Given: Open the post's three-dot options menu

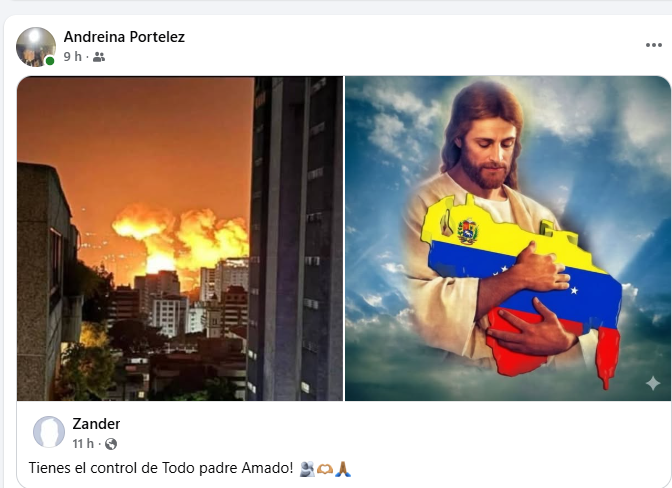Looking at the screenshot, I should tap(653, 46).
